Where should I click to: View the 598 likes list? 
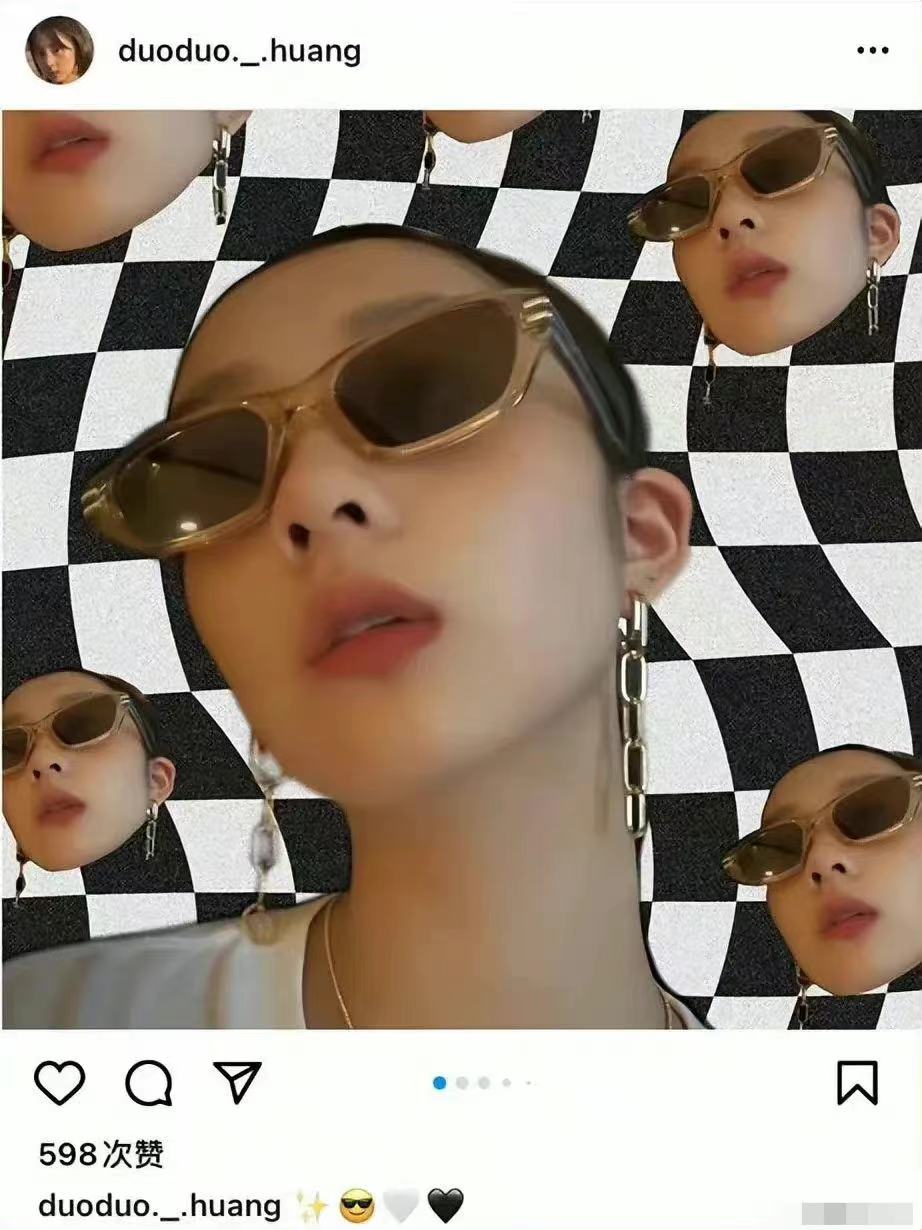click(x=101, y=1156)
